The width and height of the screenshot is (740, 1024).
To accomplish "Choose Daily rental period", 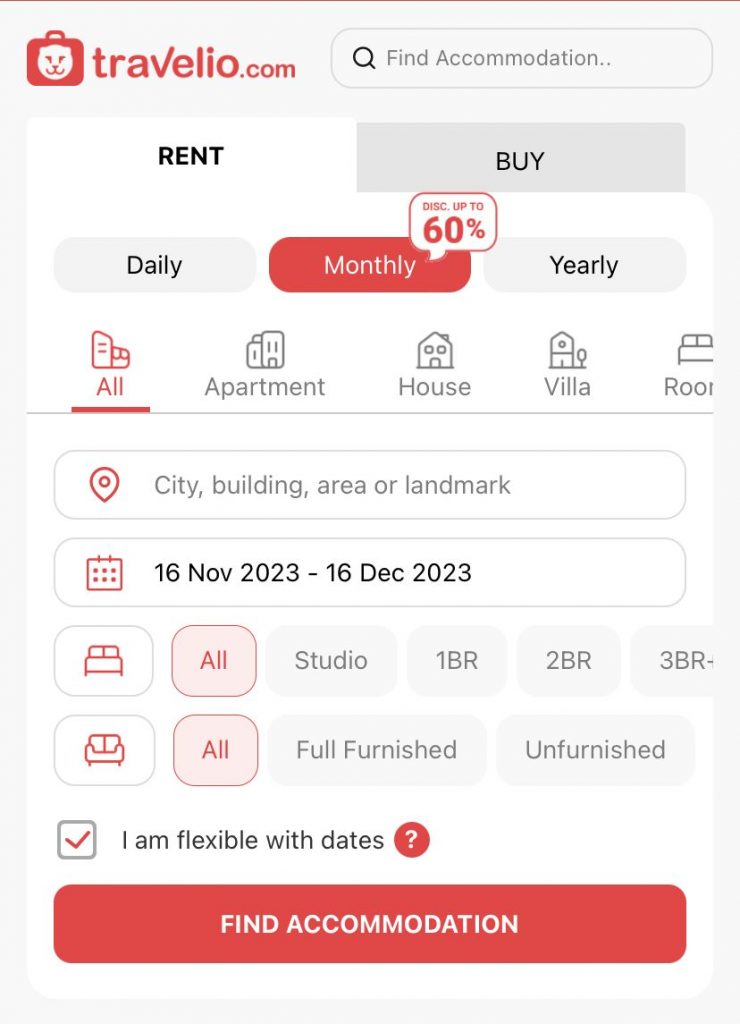I will click(154, 265).
